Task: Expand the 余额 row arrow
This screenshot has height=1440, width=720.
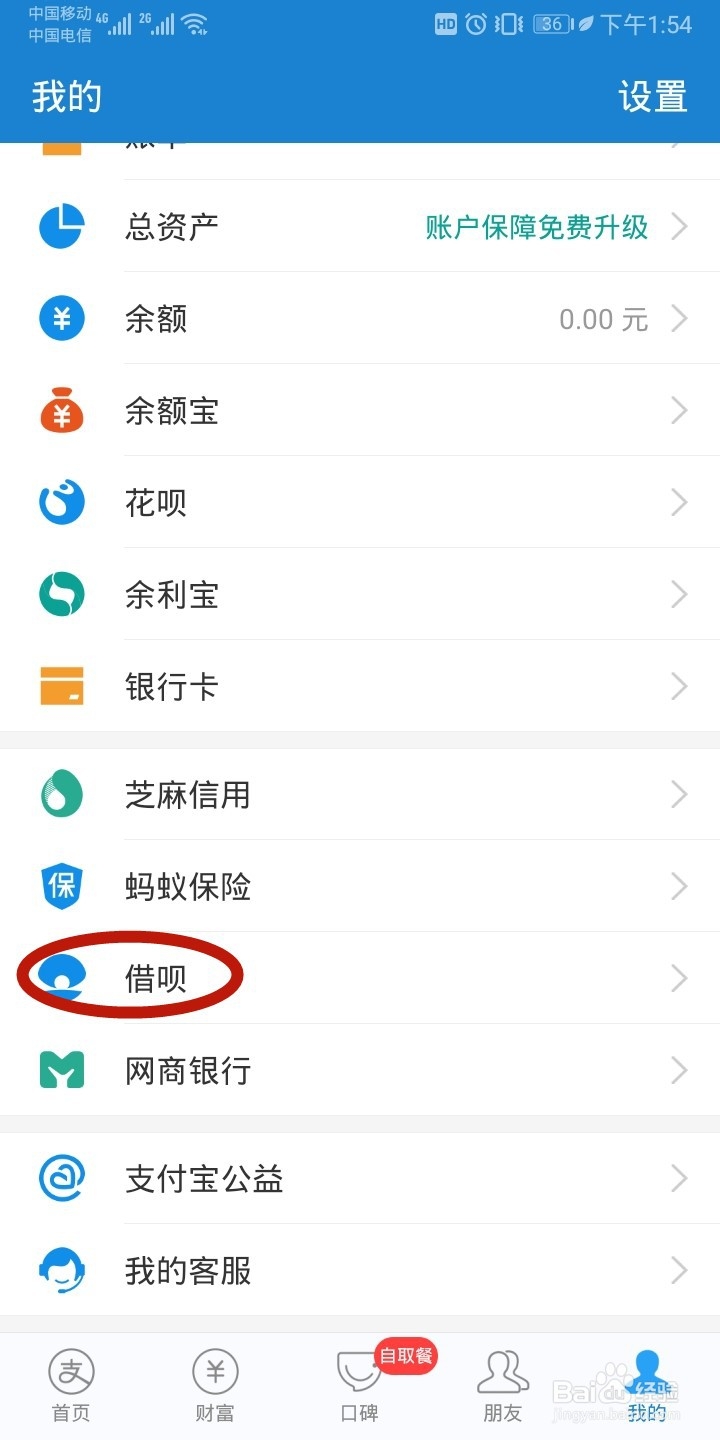Action: tap(680, 318)
